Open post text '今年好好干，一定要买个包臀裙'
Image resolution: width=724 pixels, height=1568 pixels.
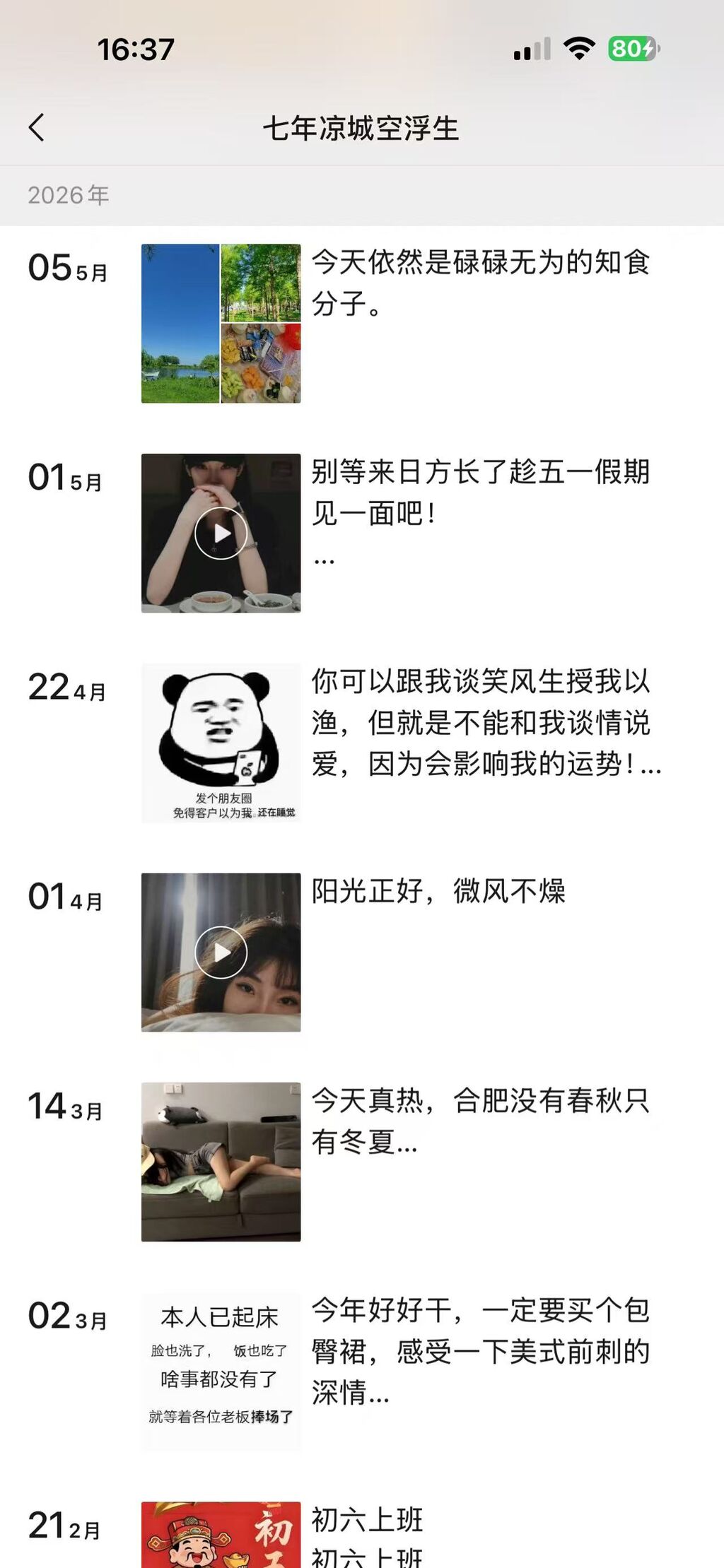pyautogui.click(x=481, y=1351)
